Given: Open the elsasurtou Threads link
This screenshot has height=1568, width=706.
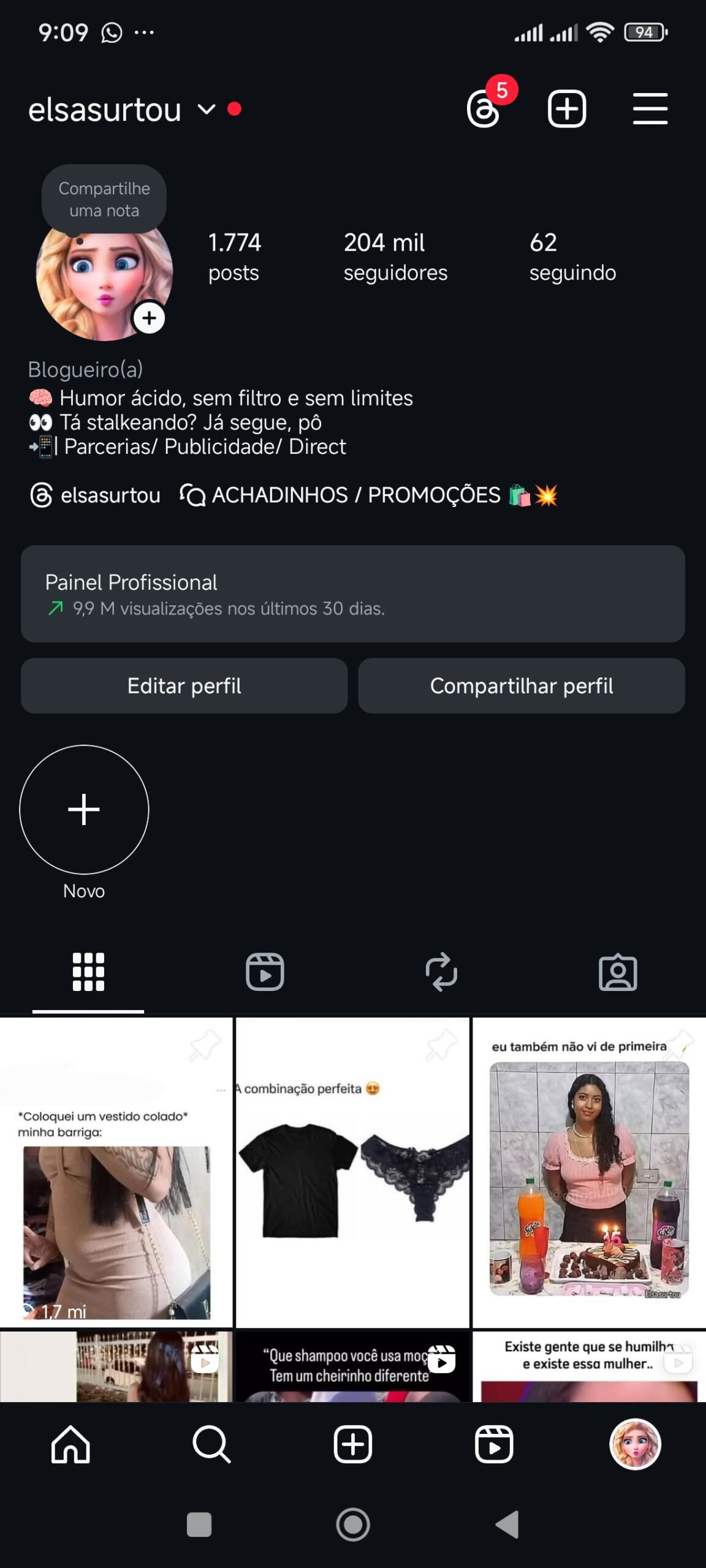Looking at the screenshot, I should [x=96, y=495].
